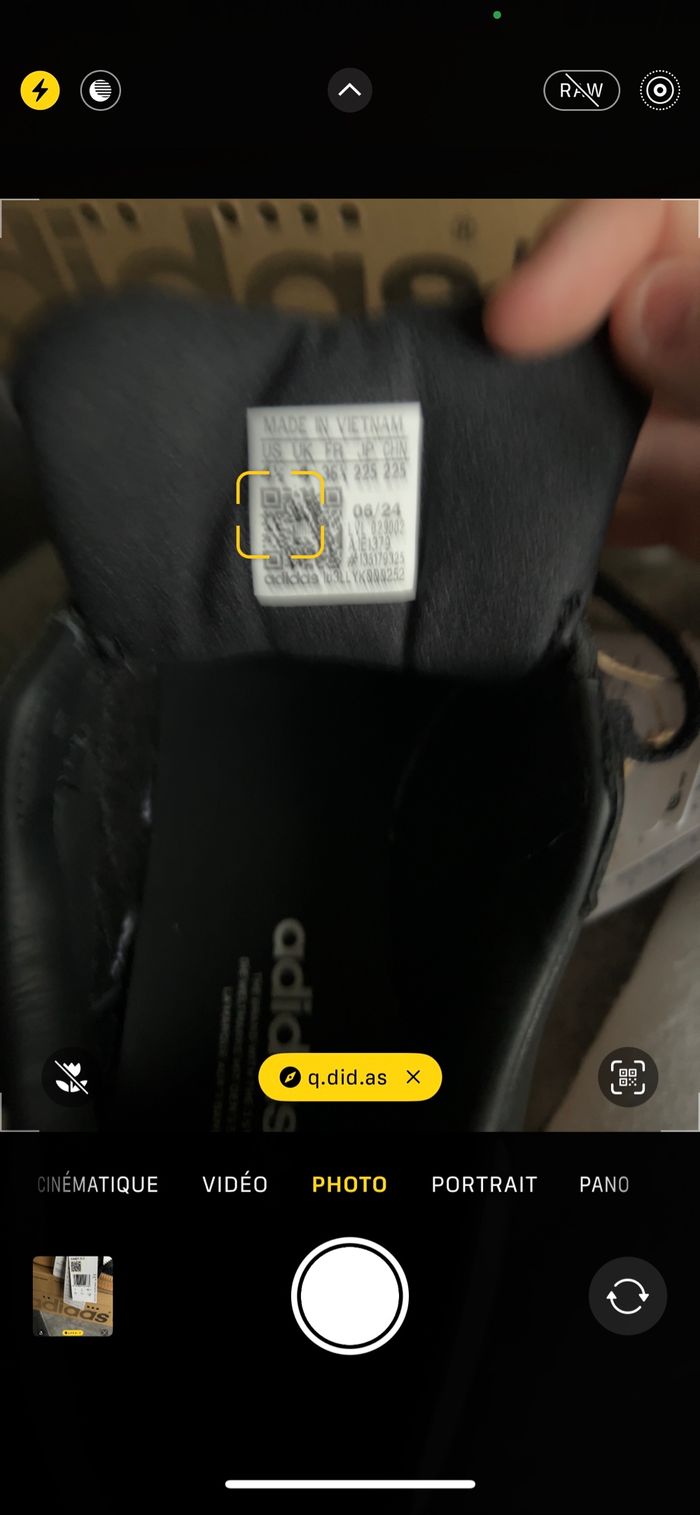Turn off macro mode flower icon
This screenshot has height=1515, width=700.
click(x=71, y=1077)
